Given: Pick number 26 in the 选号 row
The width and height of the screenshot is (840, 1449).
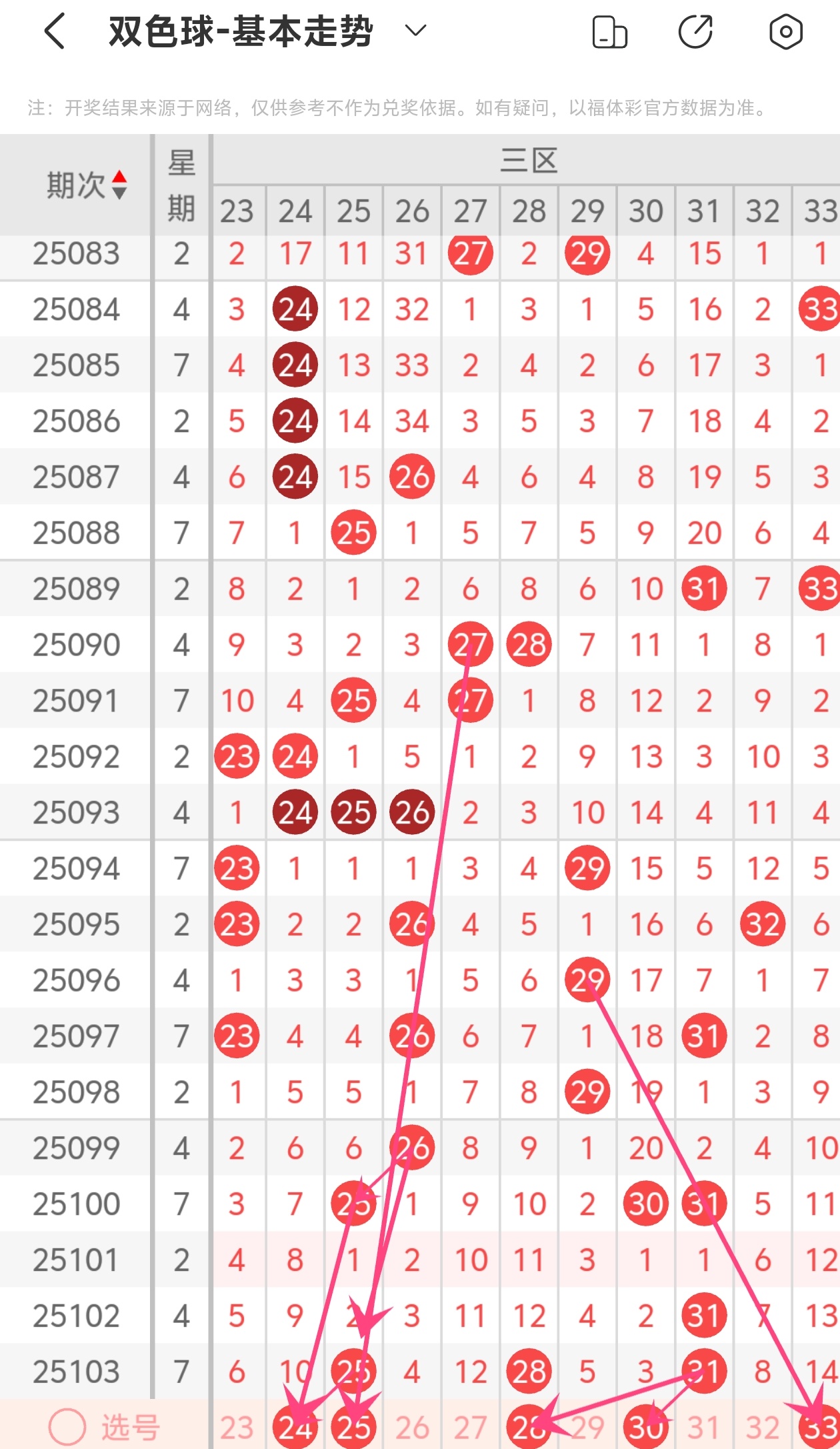Looking at the screenshot, I should [412, 1428].
